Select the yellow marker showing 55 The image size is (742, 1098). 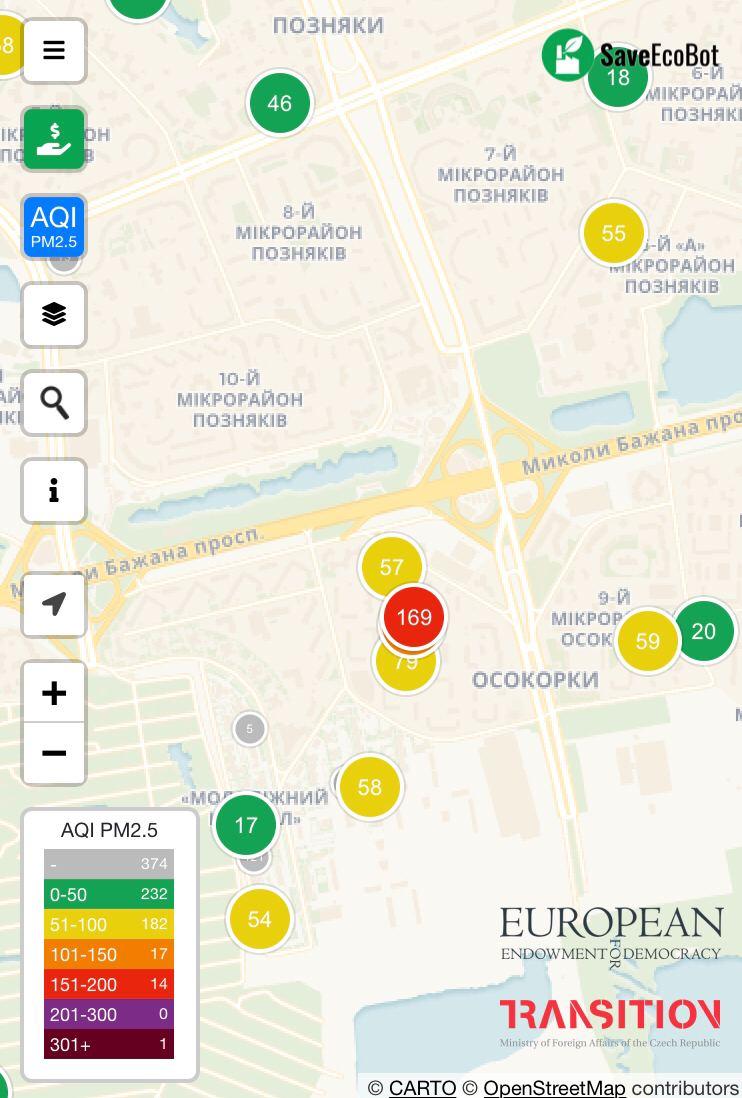(613, 233)
